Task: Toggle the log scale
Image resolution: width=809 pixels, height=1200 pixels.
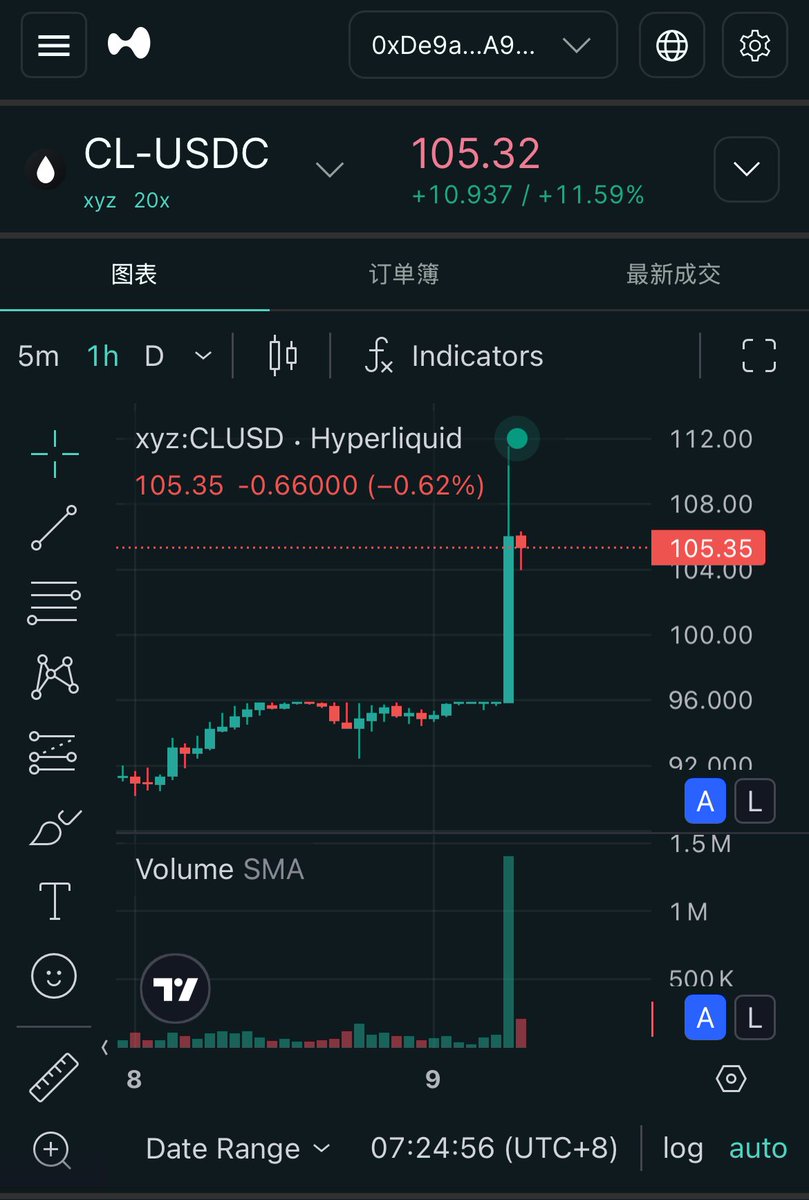Action: pyautogui.click(x=682, y=1149)
